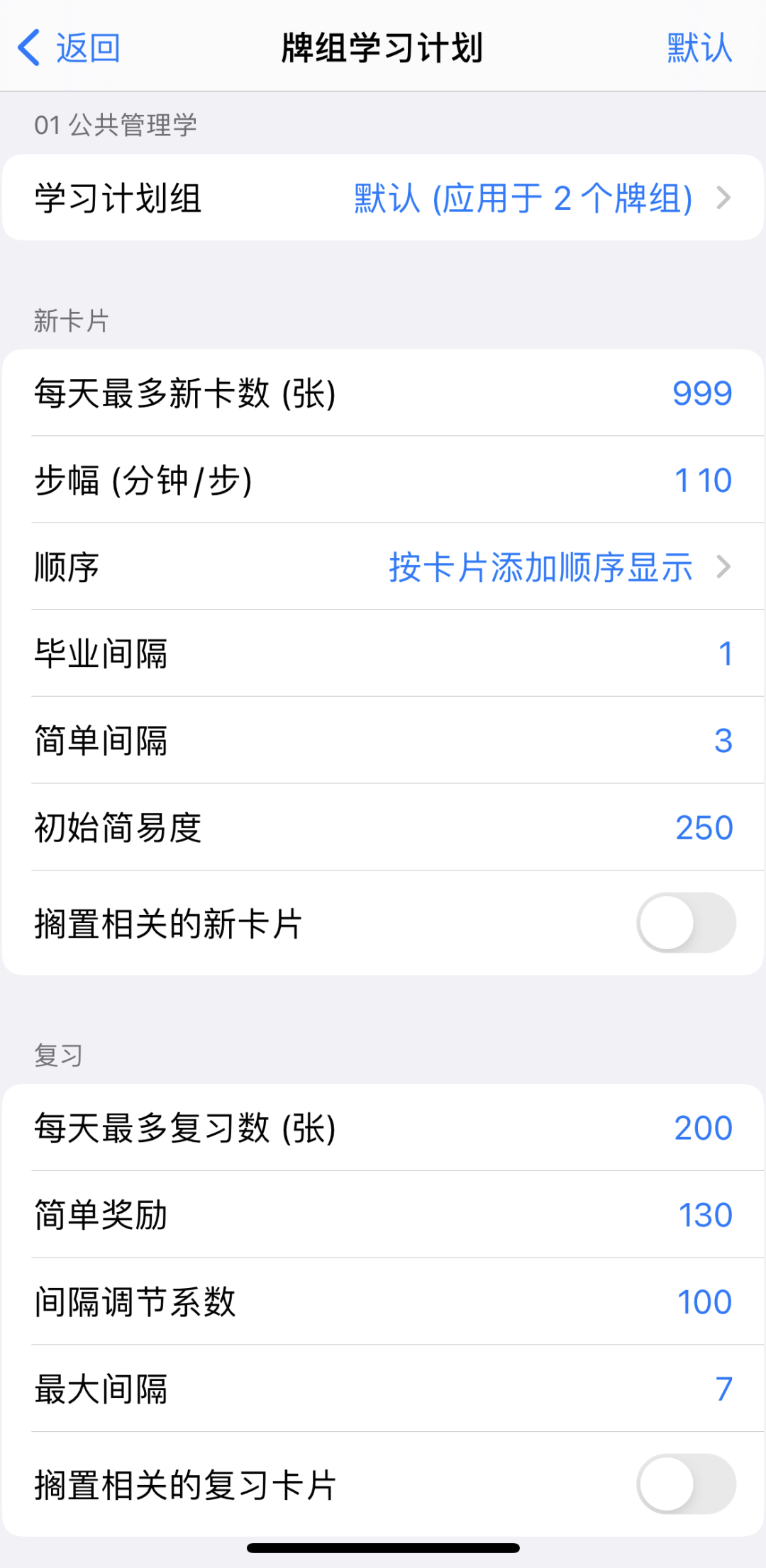Change the 简单奖励 value 130
Image resolution: width=766 pixels, height=1568 pixels.
click(x=704, y=1215)
